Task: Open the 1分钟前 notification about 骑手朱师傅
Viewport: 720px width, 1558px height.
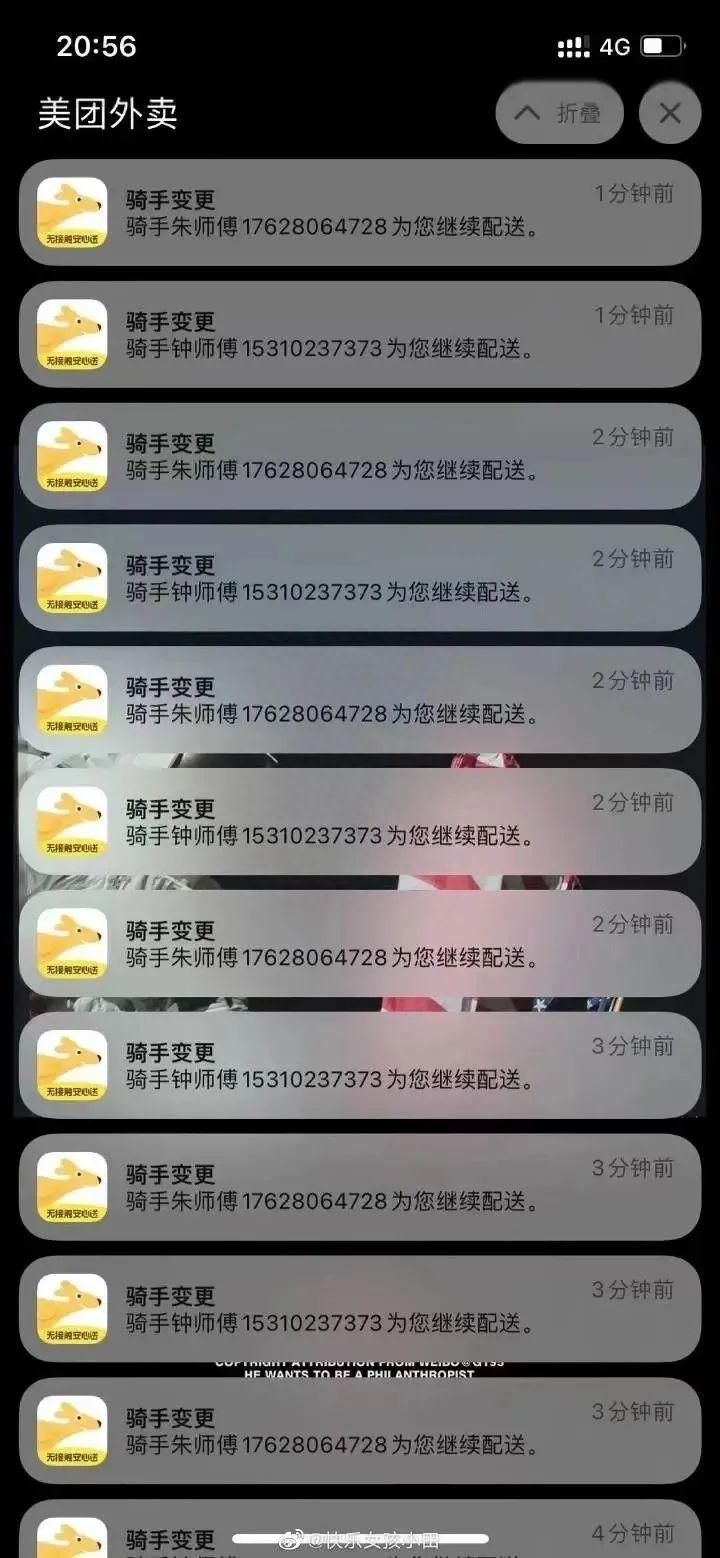Action: [x=360, y=212]
